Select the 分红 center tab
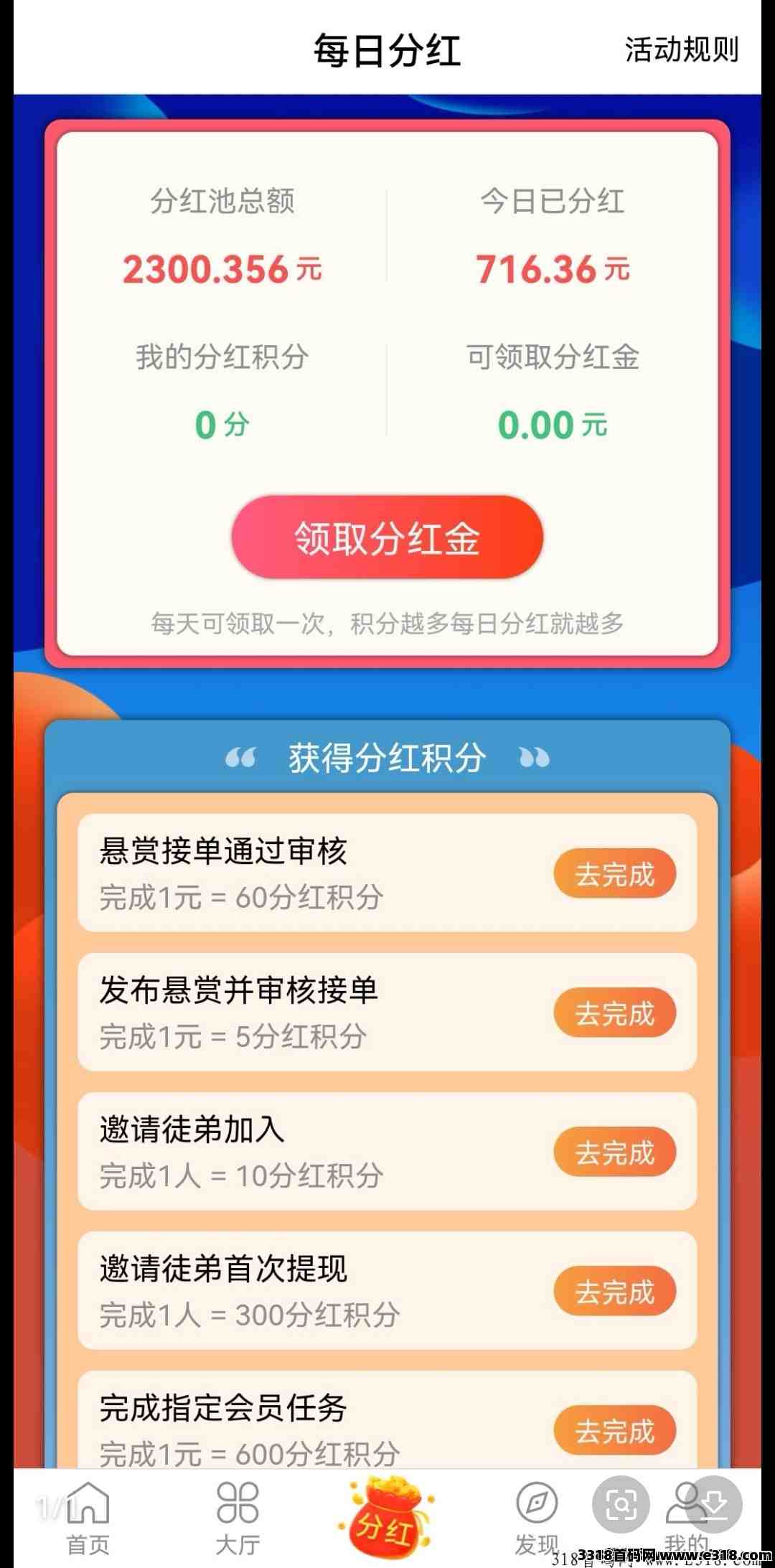This screenshot has height=1568, width=775. click(x=387, y=1514)
